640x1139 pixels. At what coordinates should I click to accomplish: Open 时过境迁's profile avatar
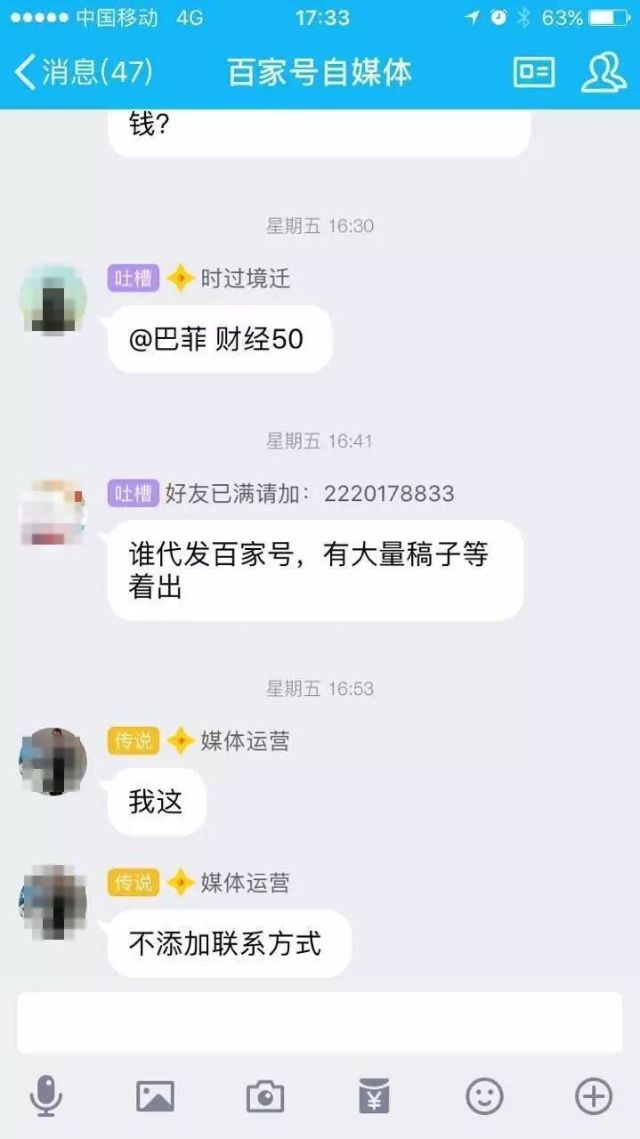tap(53, 299)
